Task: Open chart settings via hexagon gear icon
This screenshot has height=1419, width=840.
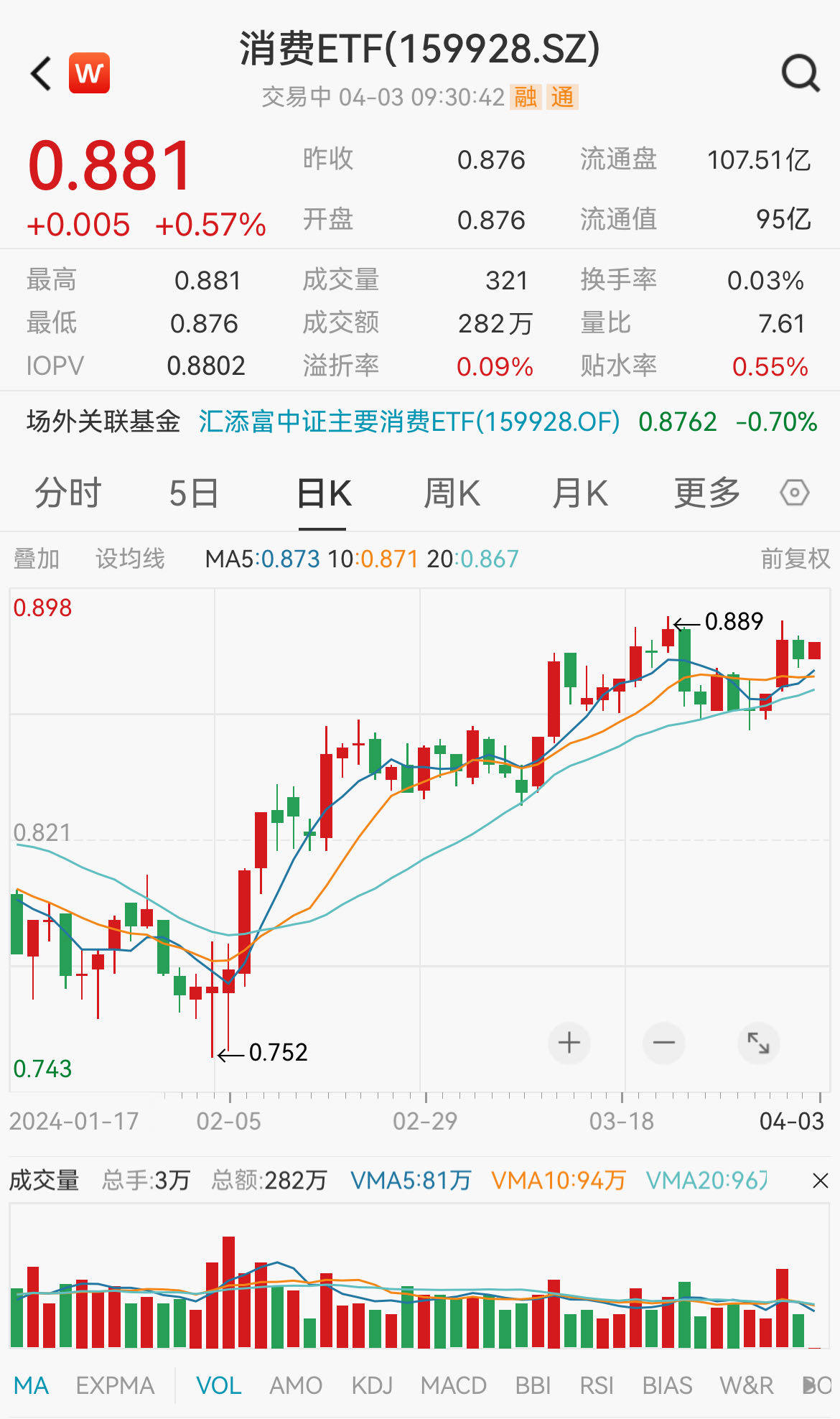Action: coord(794,493)
